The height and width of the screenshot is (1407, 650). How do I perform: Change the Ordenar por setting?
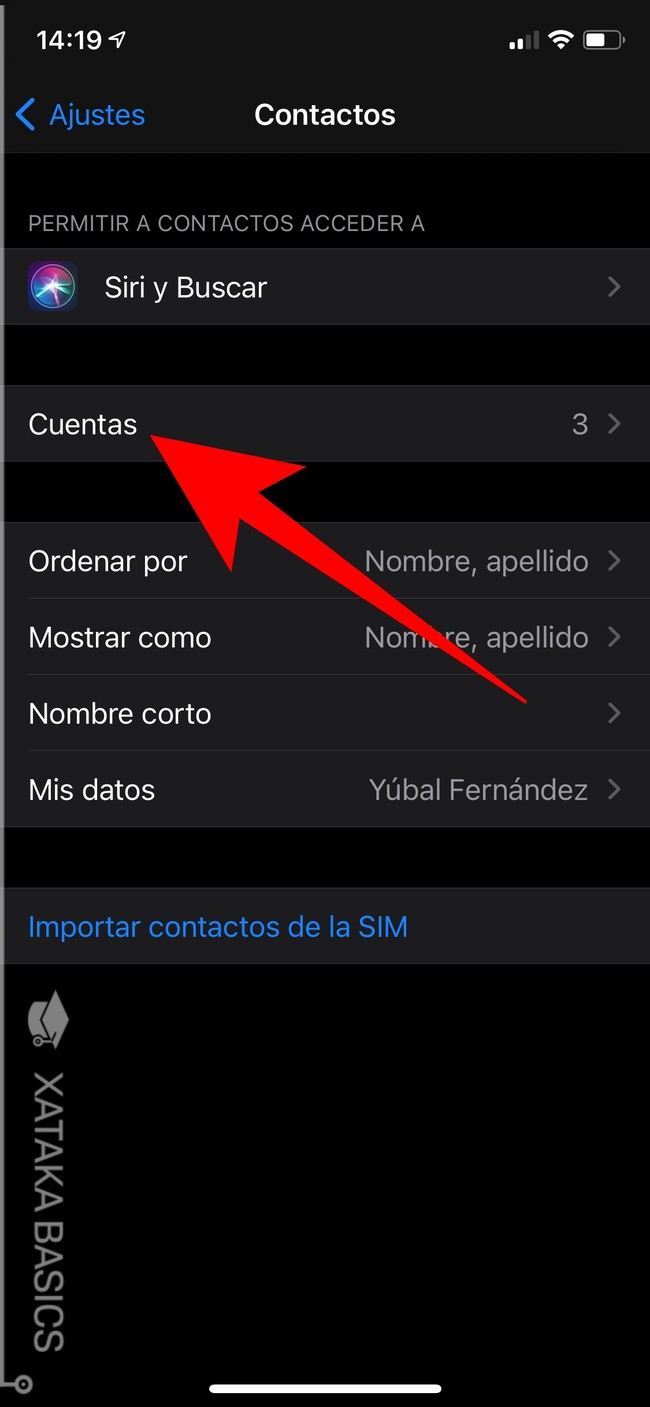[325, 561]
